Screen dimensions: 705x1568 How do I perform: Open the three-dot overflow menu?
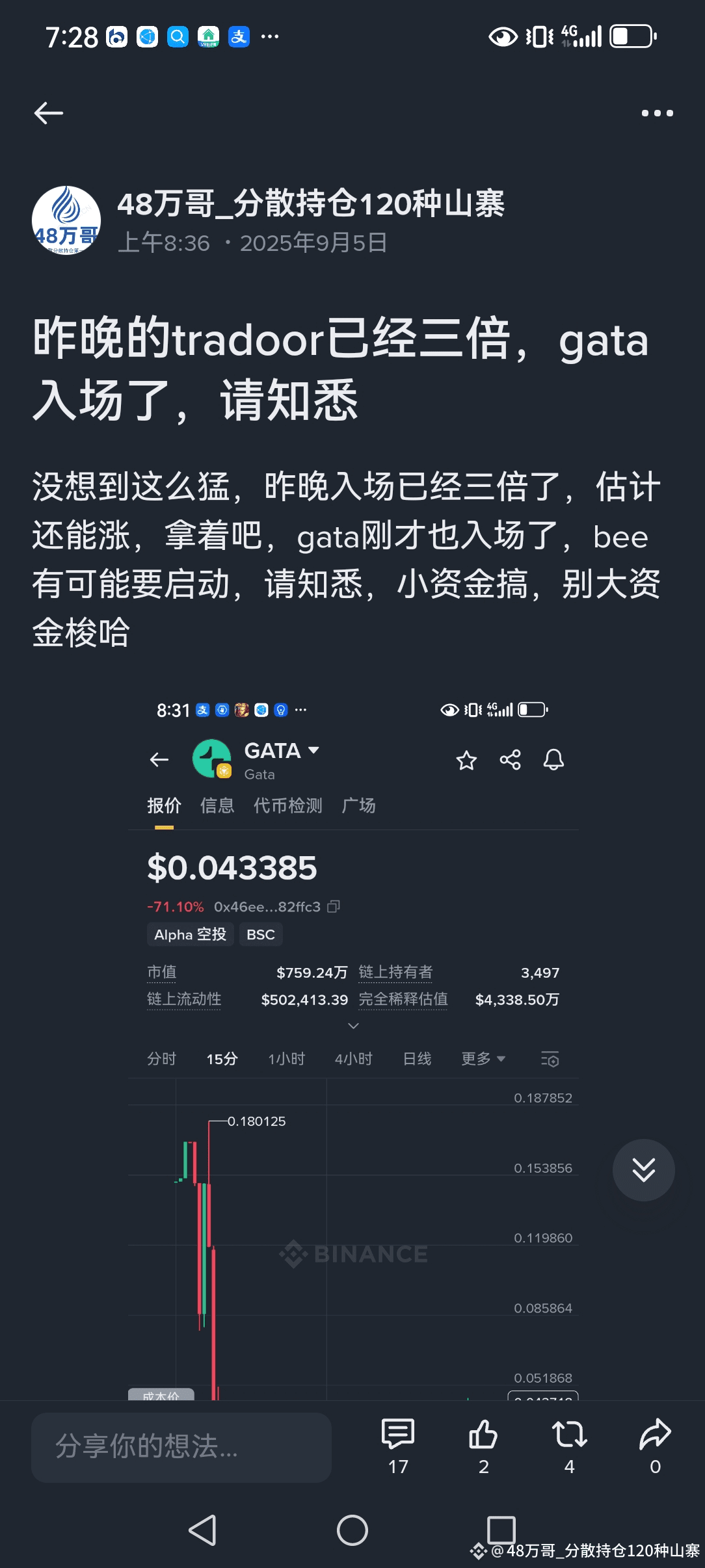click(x=657, y=113)
